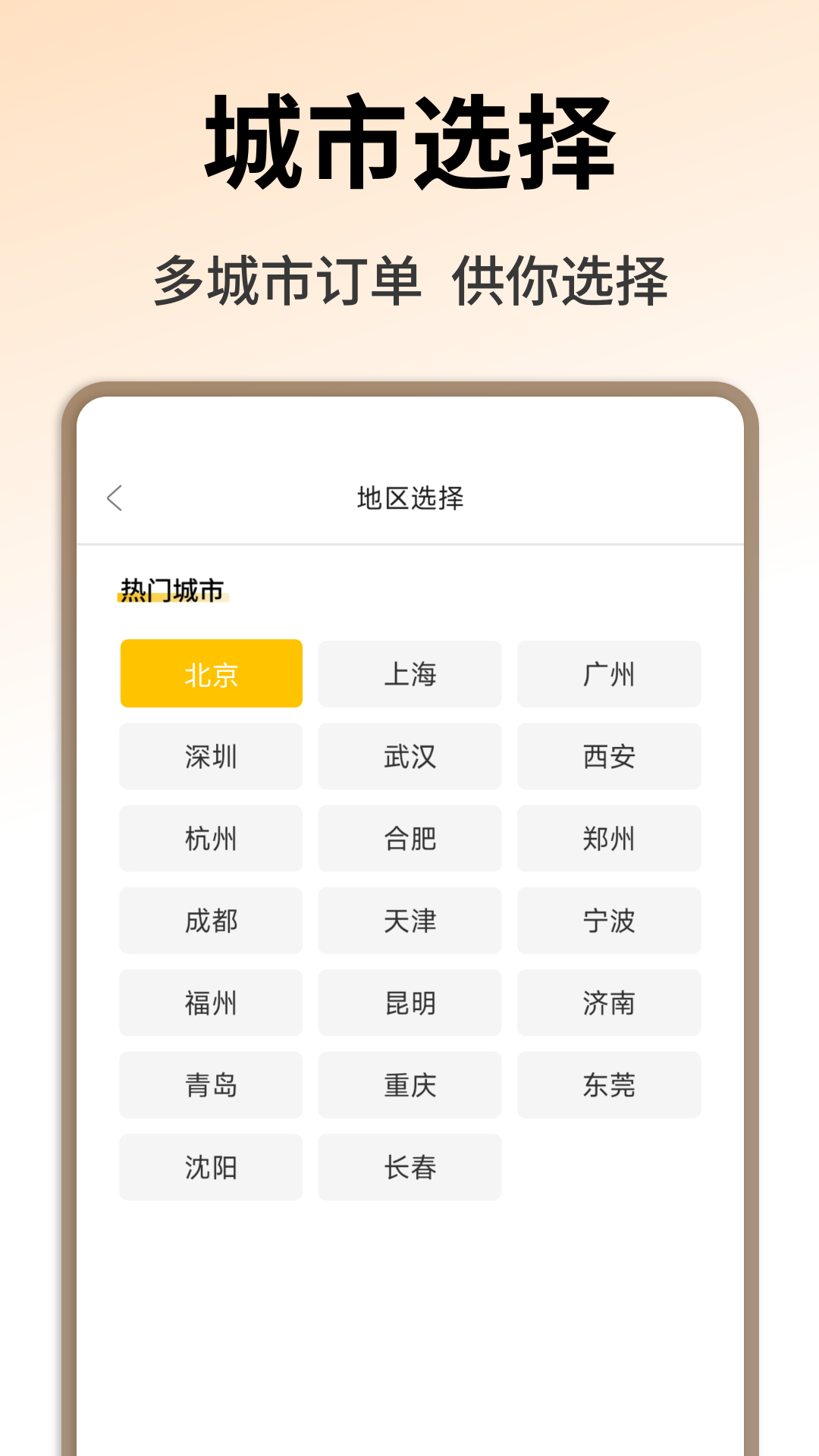Select 东莞 city button
The height and width of the screenshot is (1456, 819).
(x=609, y=1086)
